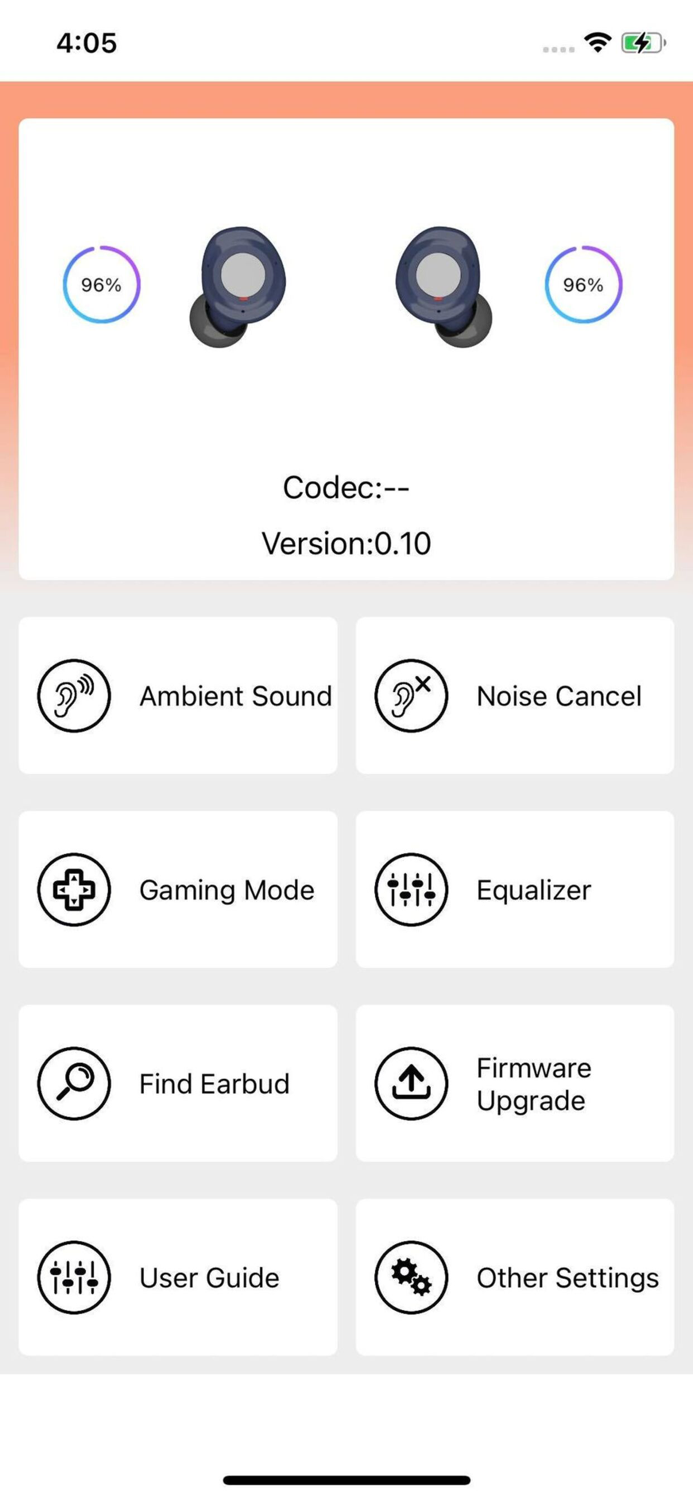Image resolution: width=693 pixels, height=1500 pixels.
Task: Select Find Earbud
Action: [x=178, y=1083]
